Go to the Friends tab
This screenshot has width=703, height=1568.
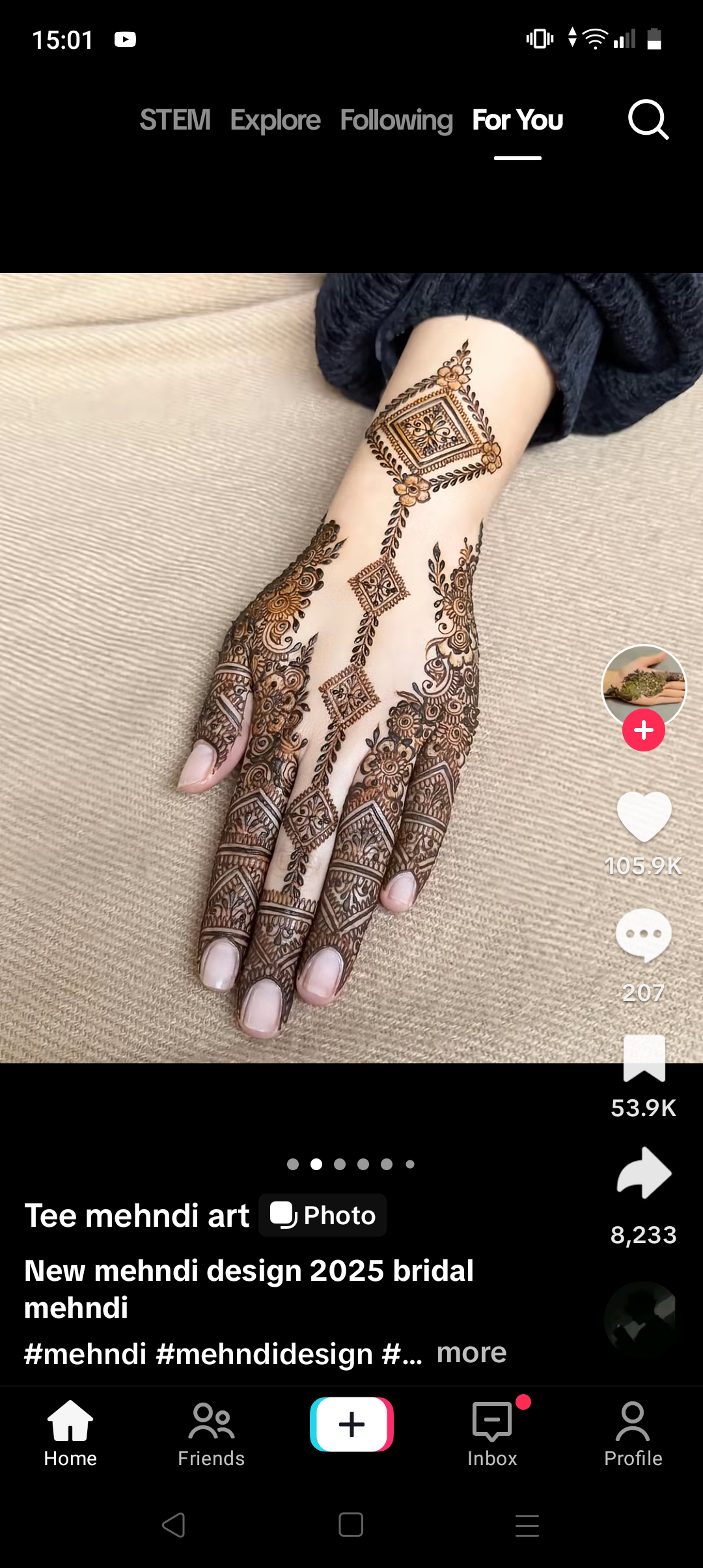[211, 1435]
